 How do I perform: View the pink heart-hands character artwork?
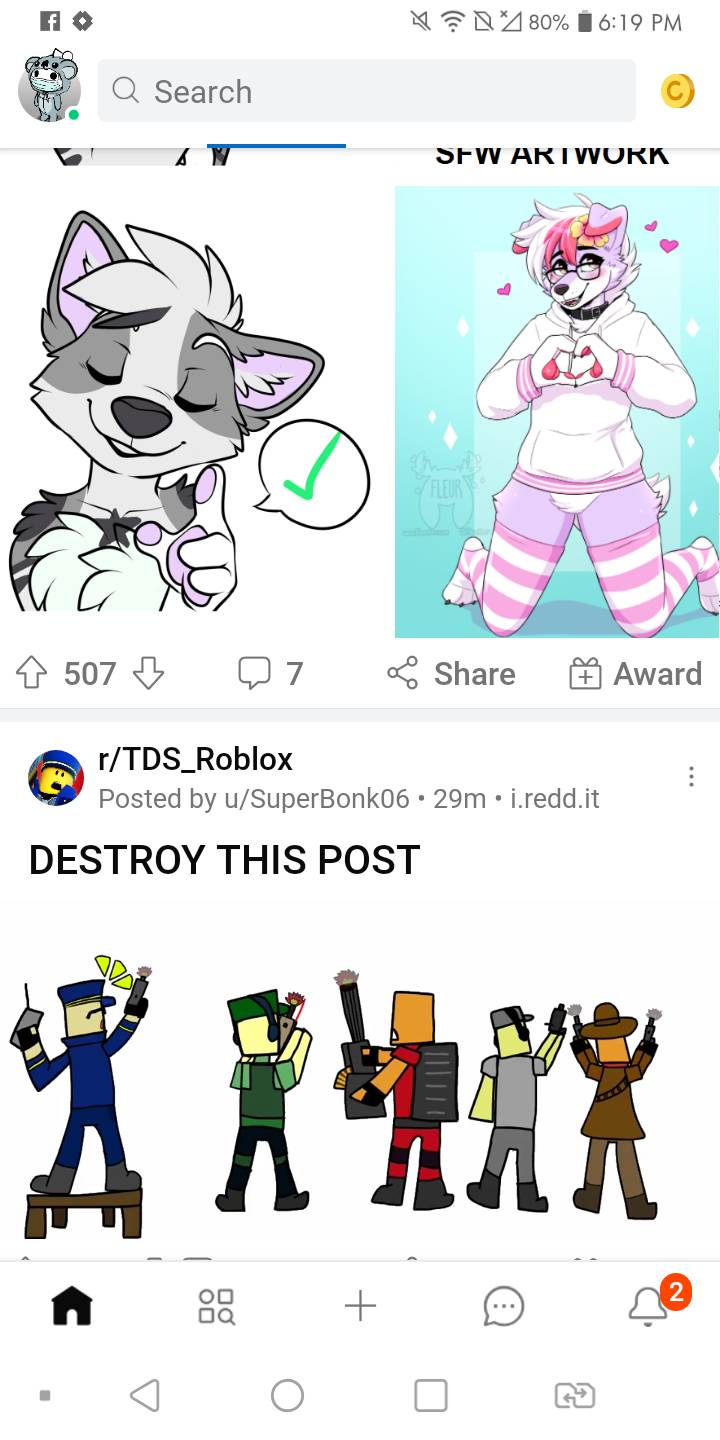coord(557,410)
